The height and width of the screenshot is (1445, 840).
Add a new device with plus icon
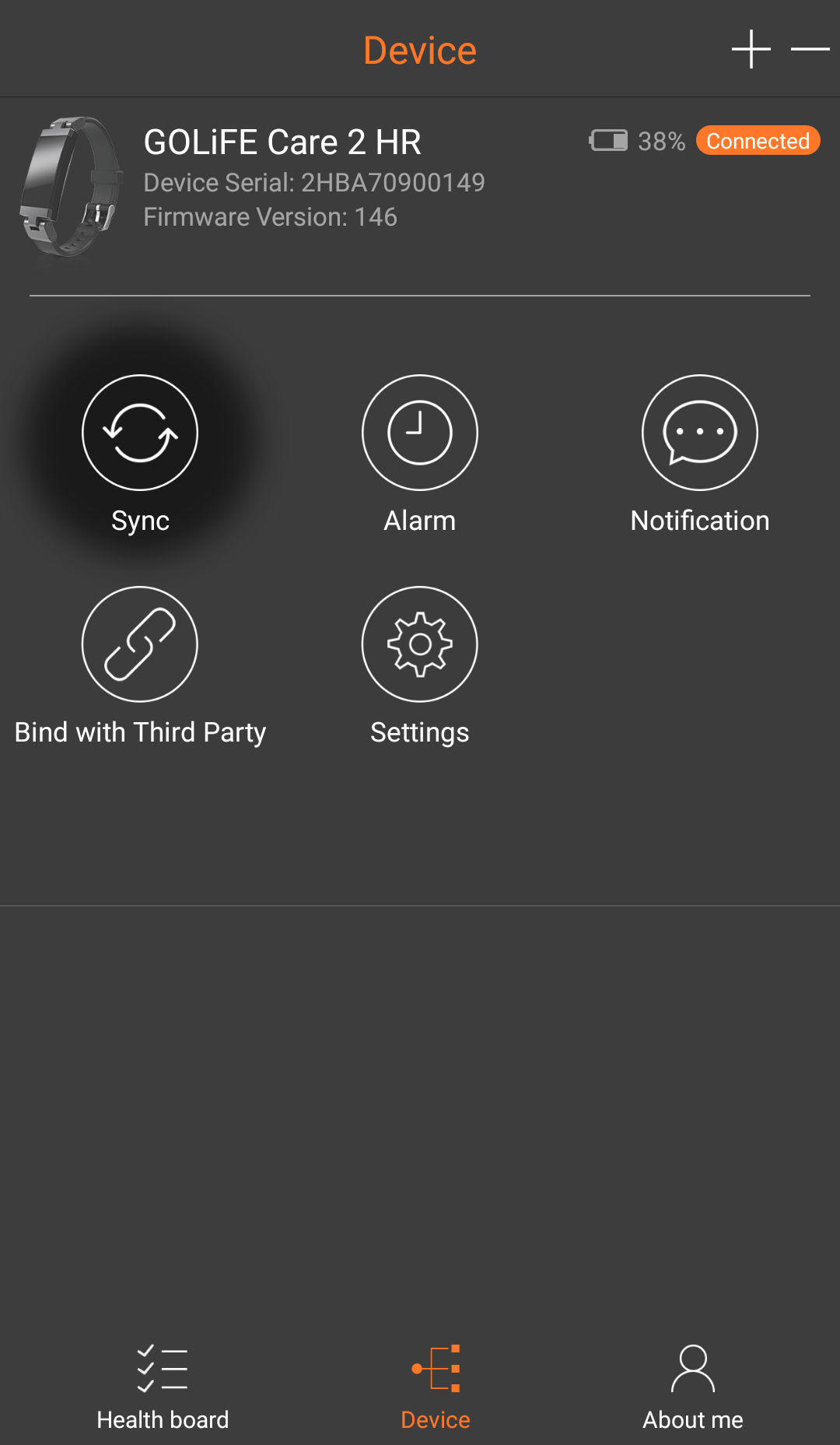coord(751,49)
